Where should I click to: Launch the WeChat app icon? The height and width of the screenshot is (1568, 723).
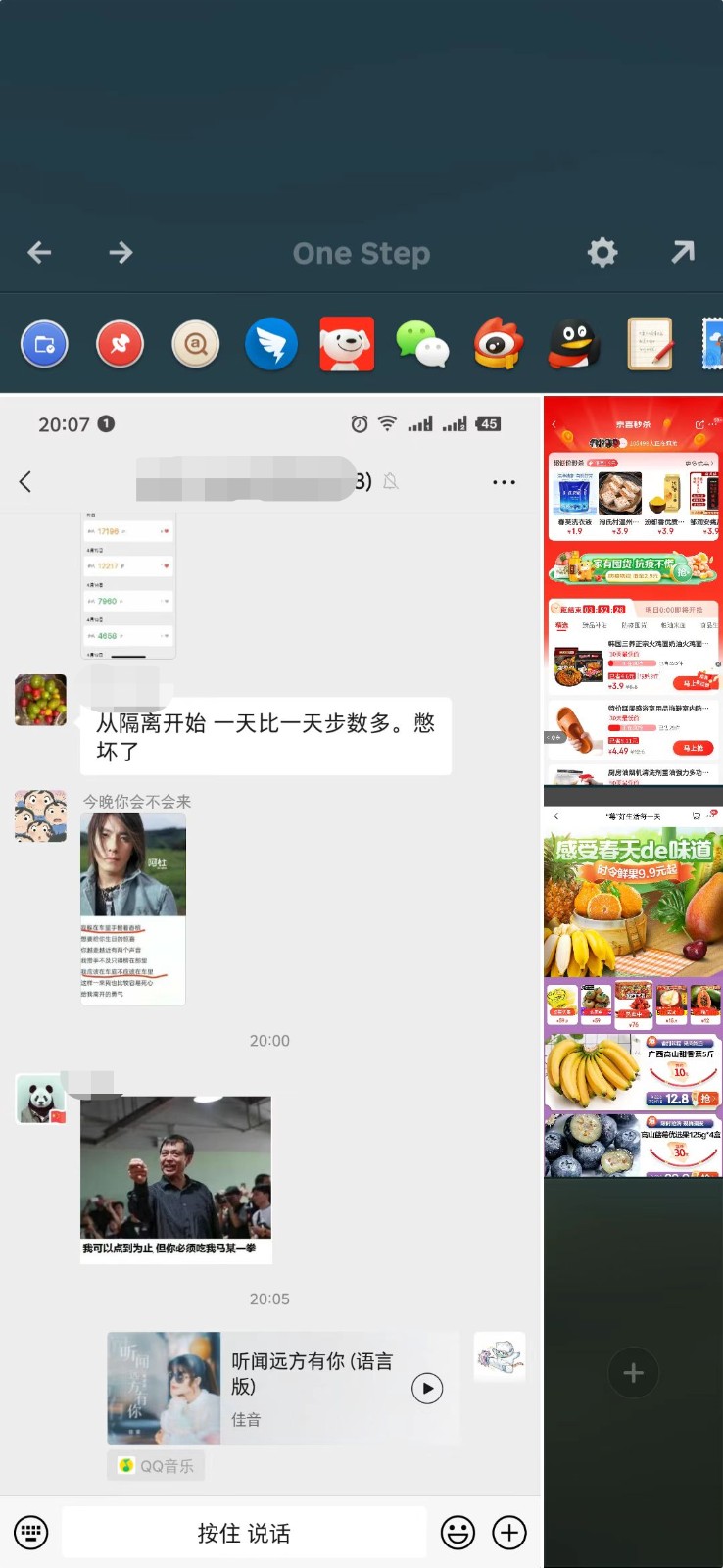pyautogui.click(x=422, y=344)
